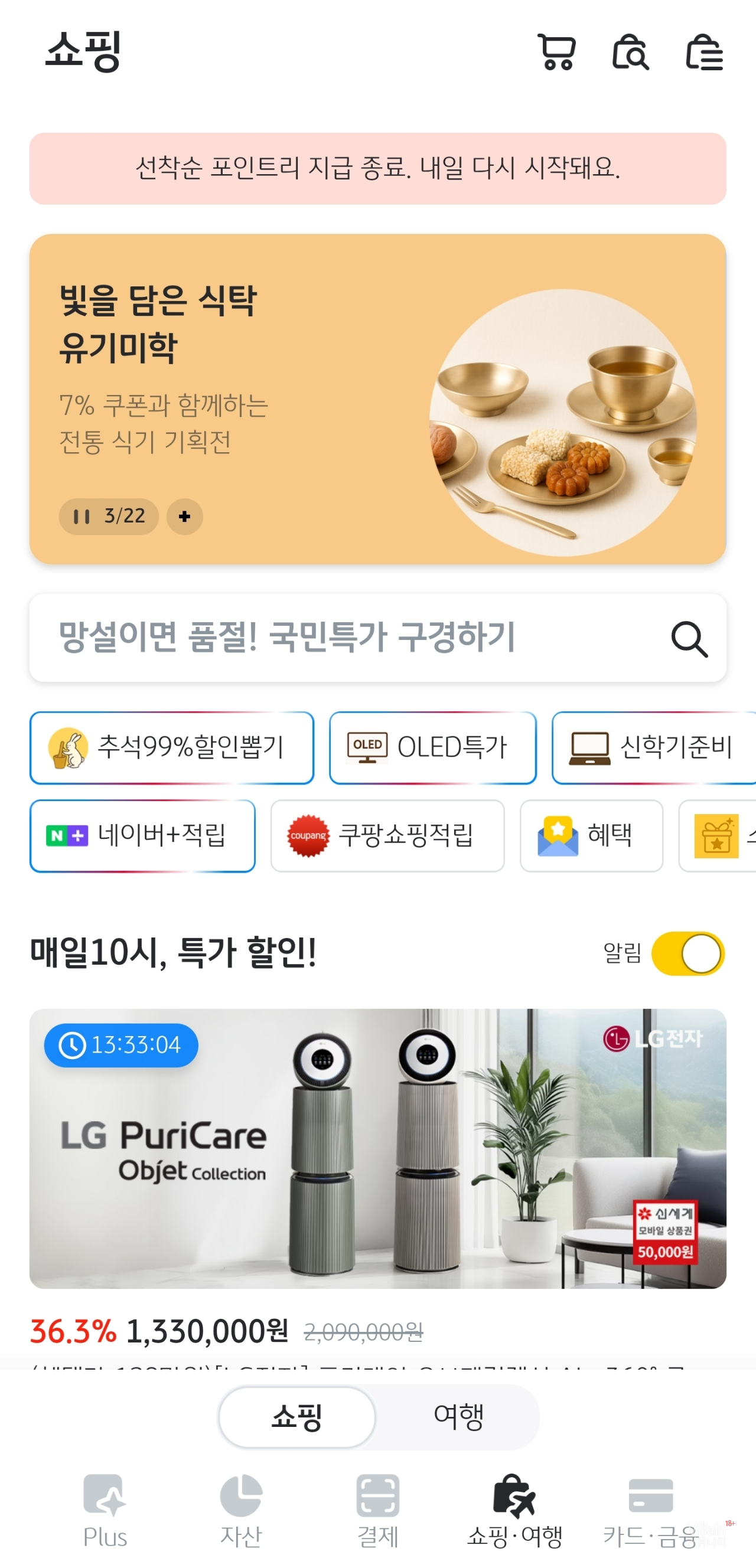This screenshot has width=756, height=1568.
Task: Open the 쿠팡쇼핑적립 chip
Action: pyautogui.click(x=387, y=835)
